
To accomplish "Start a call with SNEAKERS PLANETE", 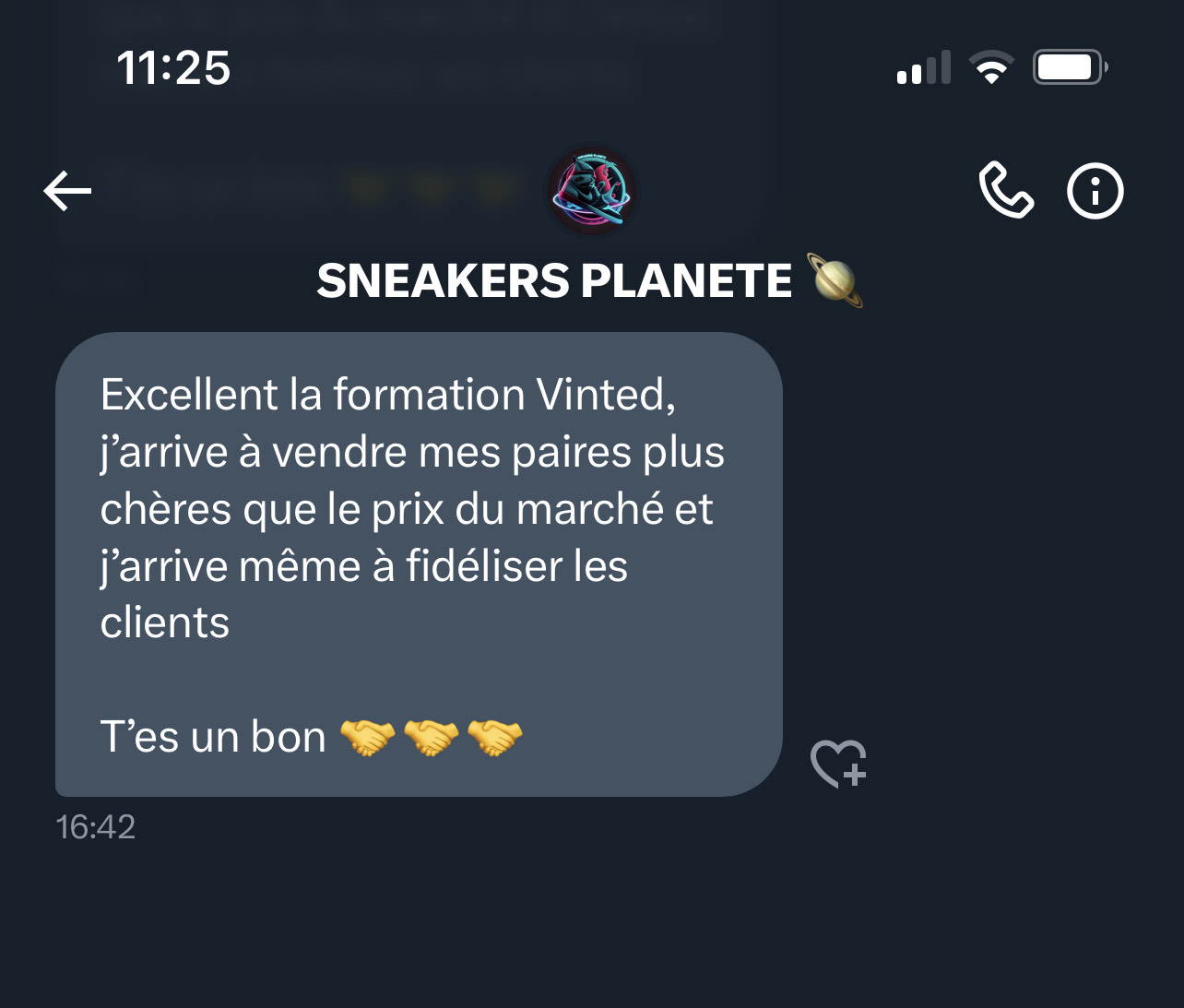I will point(1005,190).
